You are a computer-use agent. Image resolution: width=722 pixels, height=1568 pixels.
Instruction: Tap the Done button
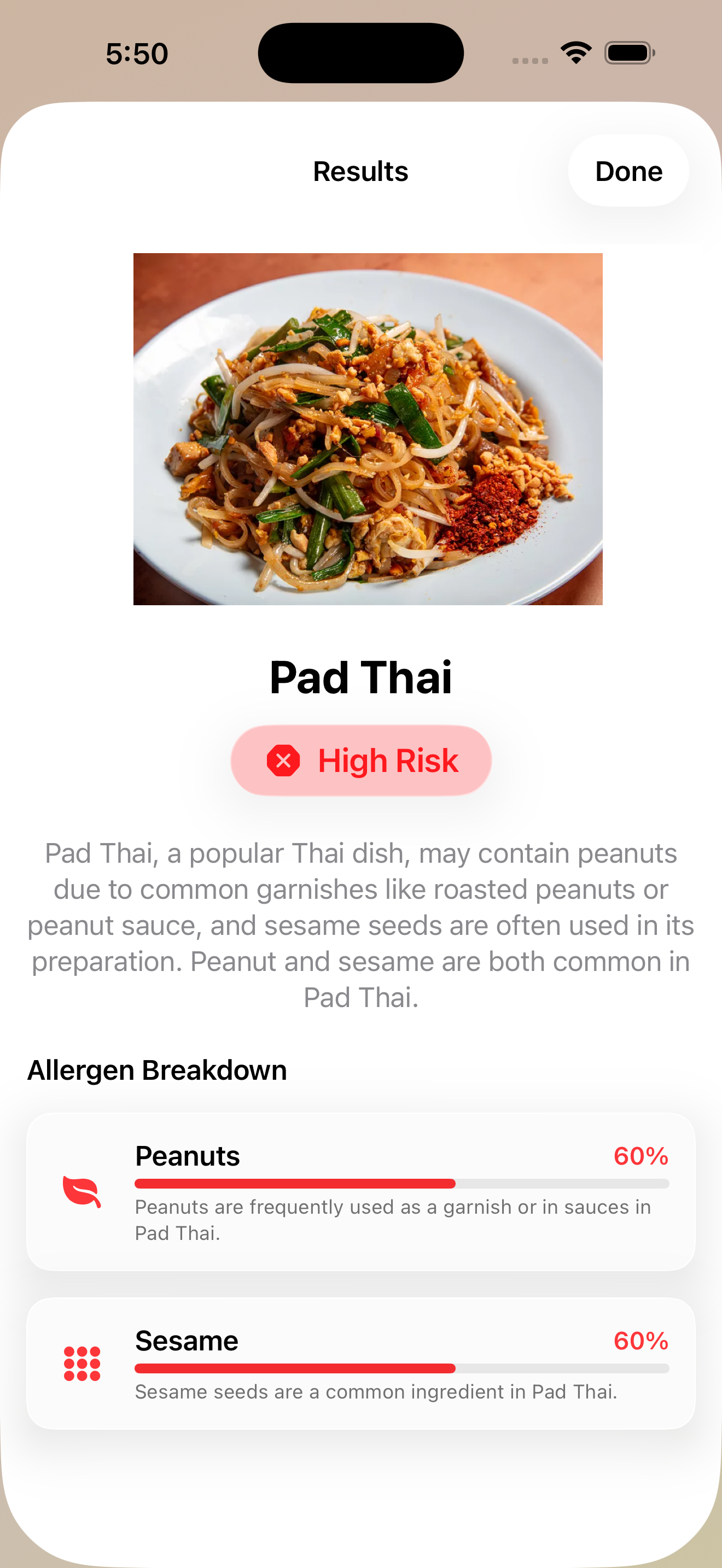[628, 171]
